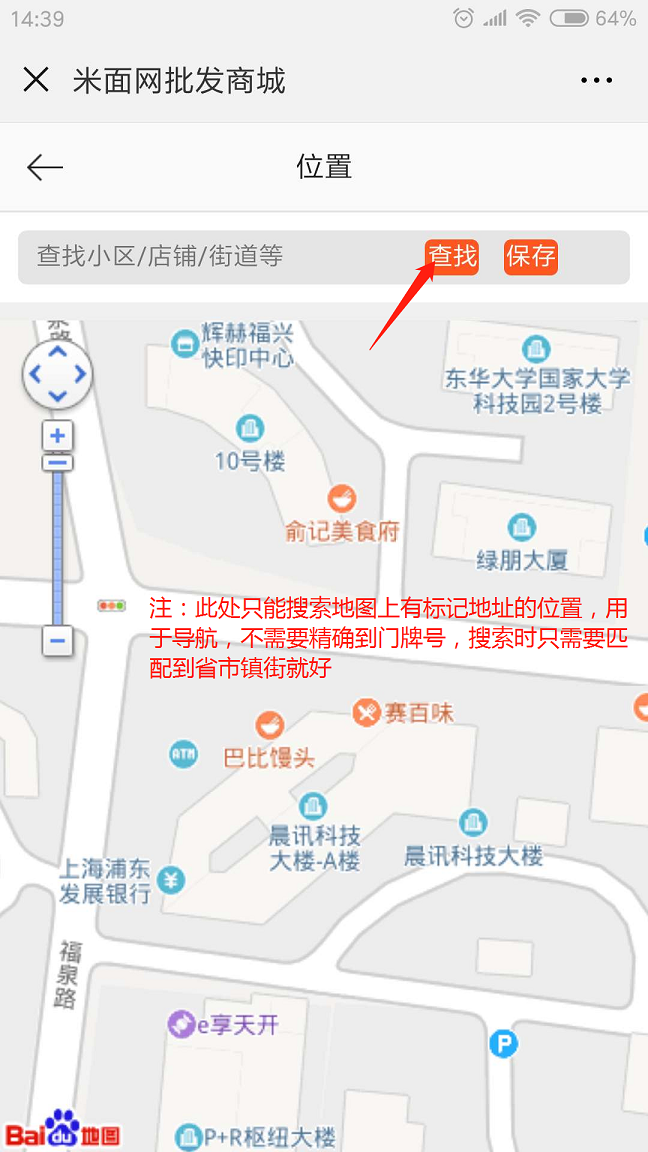The image size is (648, 1152).
Task: Pan the map up with the arrow control
Action: pos(58,352)
